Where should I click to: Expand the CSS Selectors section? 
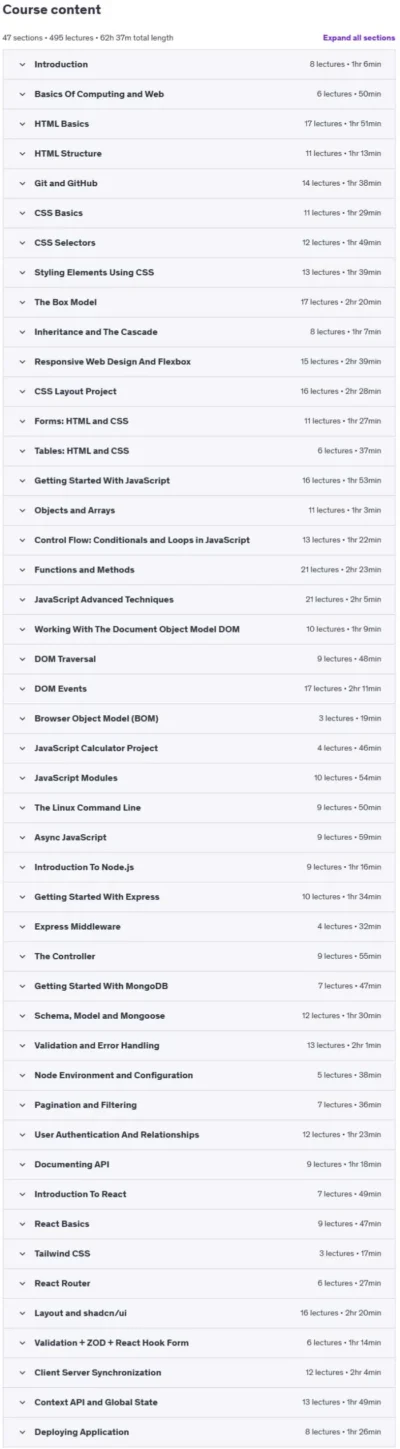click(199, 243)
